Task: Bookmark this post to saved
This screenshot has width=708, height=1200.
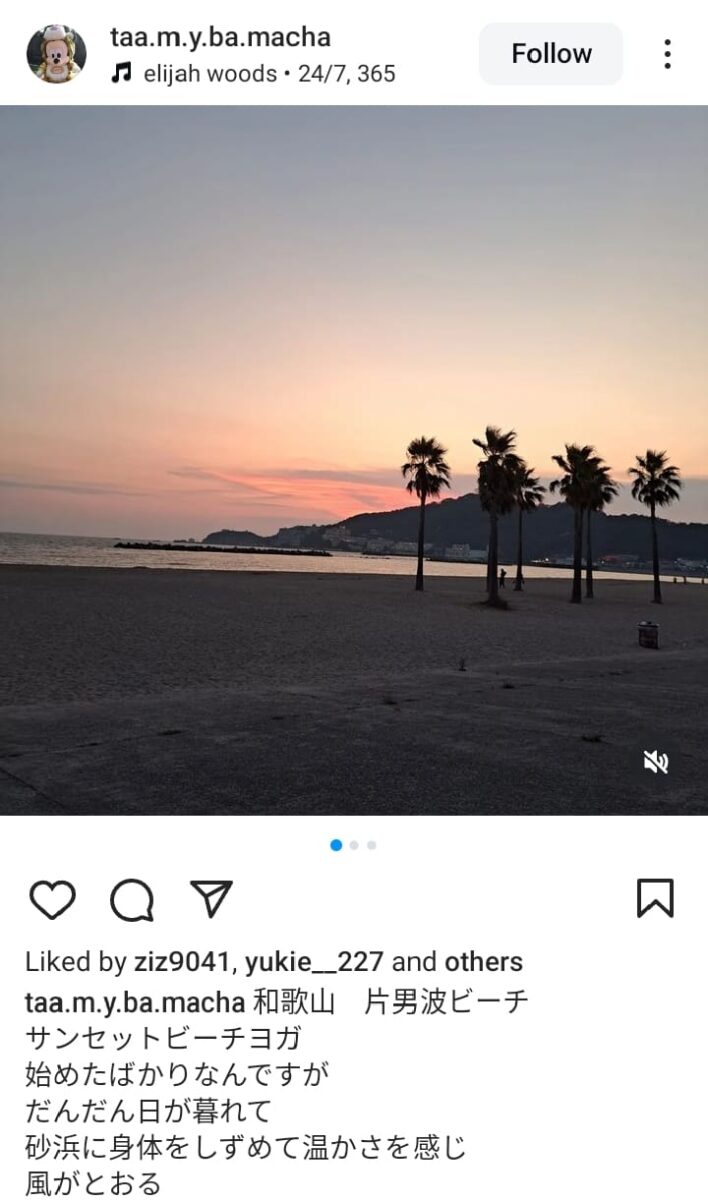Action: pos(655,898)
